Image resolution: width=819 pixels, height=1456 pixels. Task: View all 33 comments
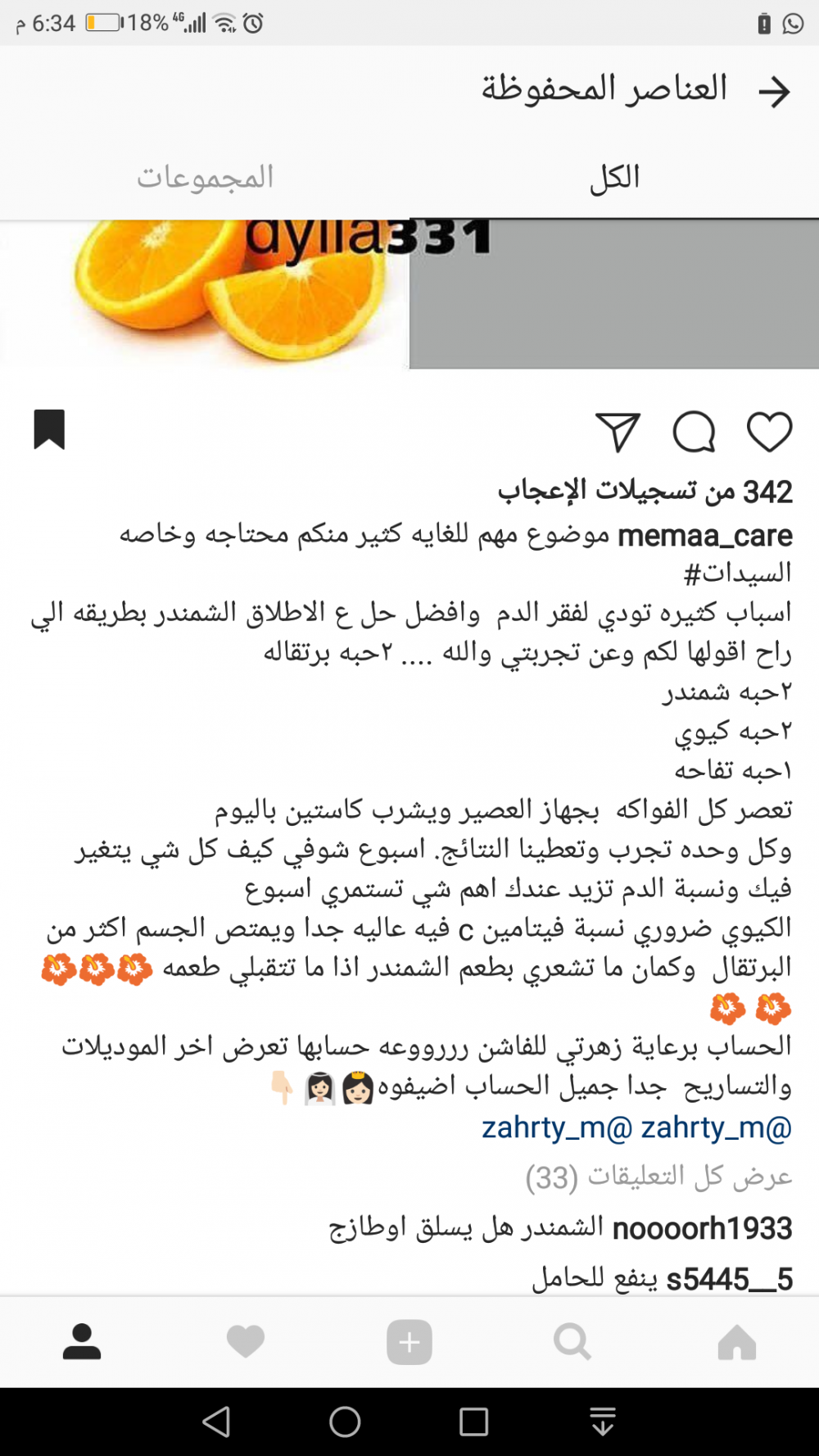[x=658, y=1177]
